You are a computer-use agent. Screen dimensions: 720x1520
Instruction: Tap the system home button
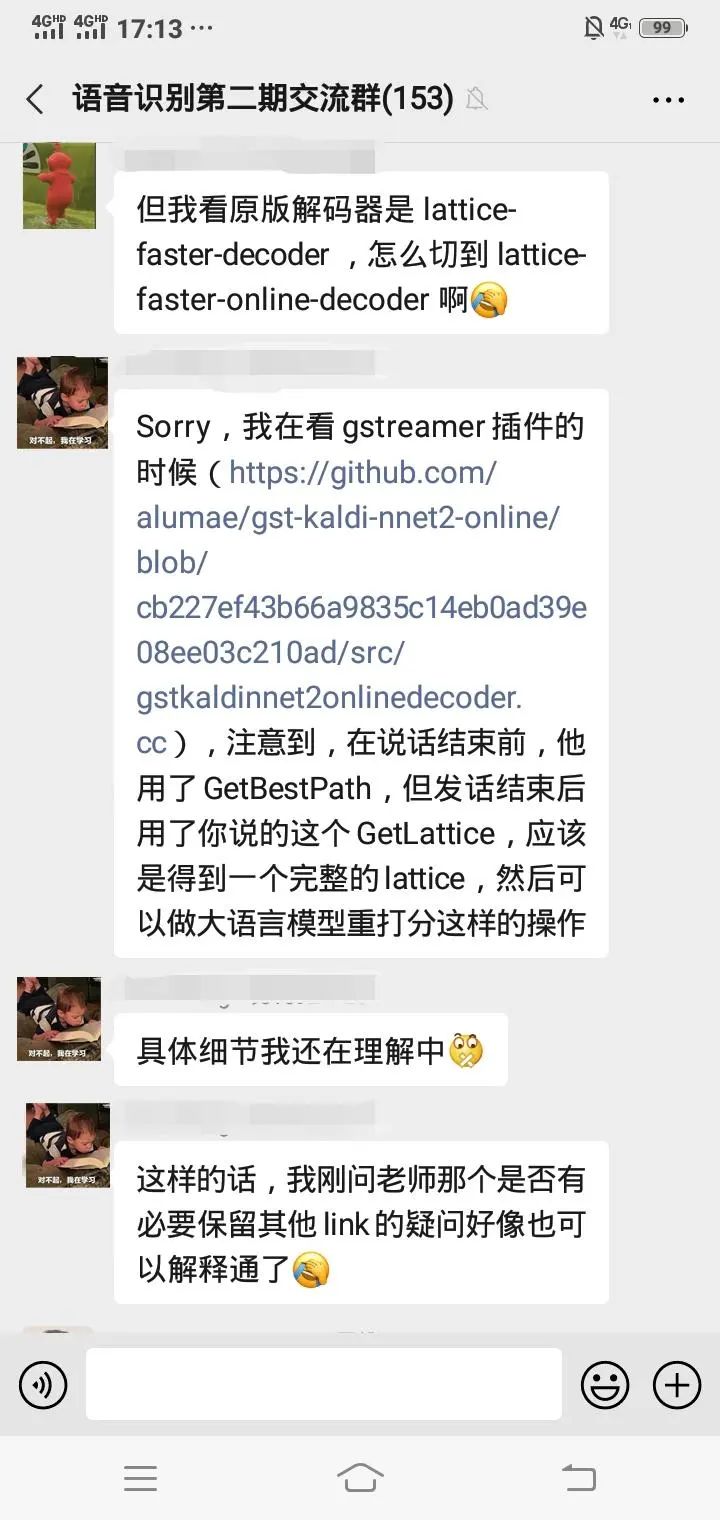(x=360, y=1477)
